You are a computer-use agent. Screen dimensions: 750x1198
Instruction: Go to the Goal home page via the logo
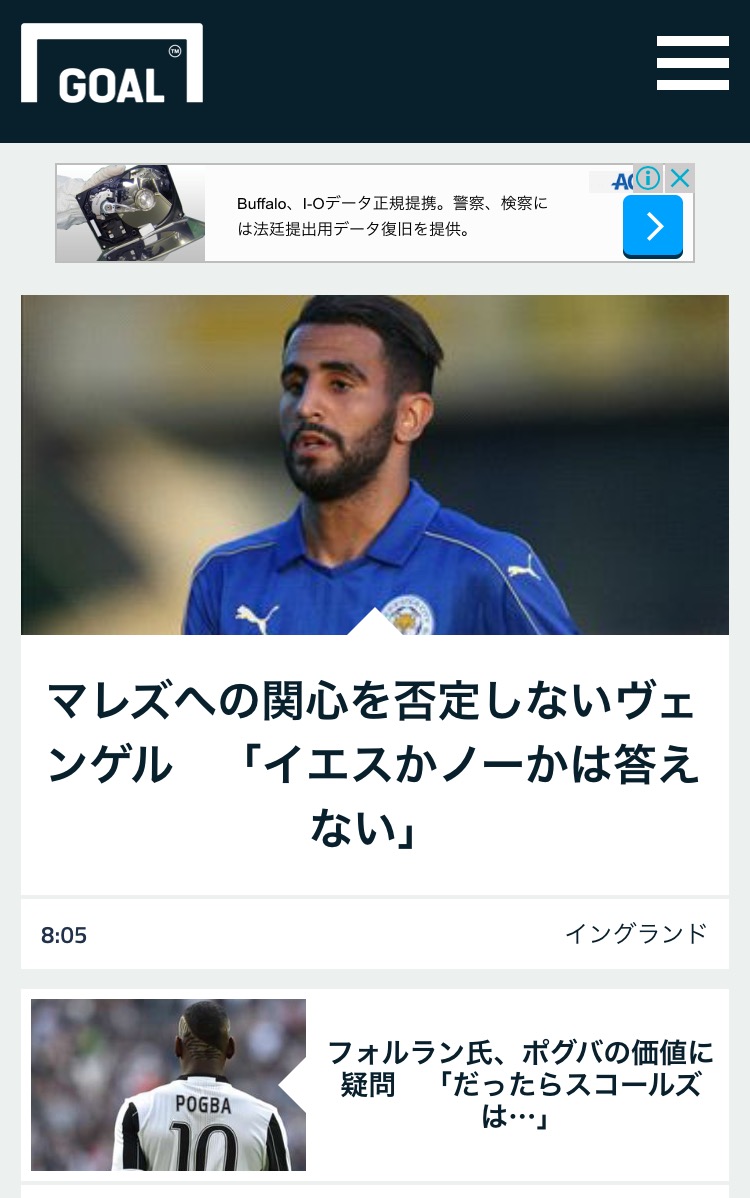pos(112,64)
